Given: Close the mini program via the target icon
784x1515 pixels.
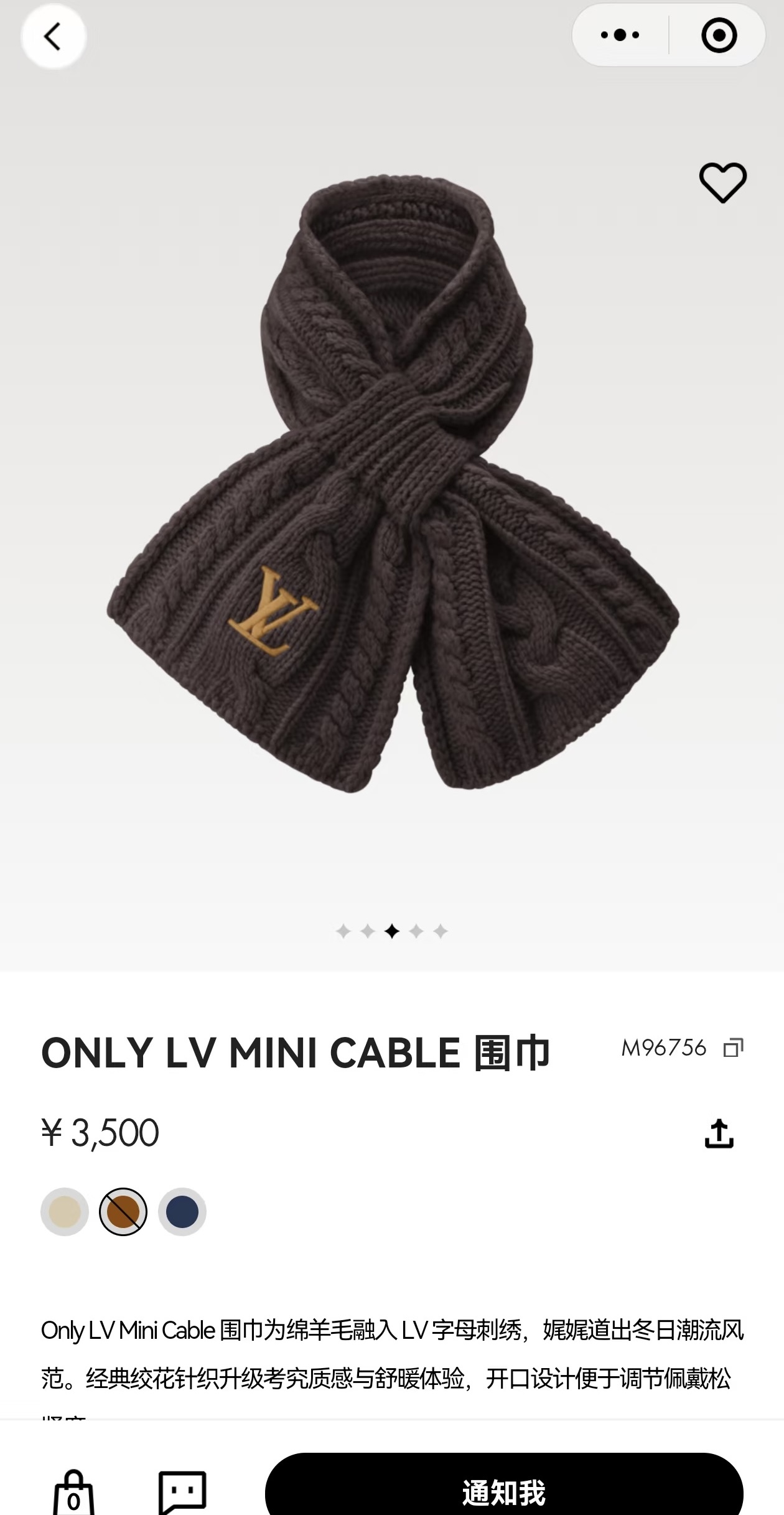Looking at the screenshot, I should click(x=719, y=35).
